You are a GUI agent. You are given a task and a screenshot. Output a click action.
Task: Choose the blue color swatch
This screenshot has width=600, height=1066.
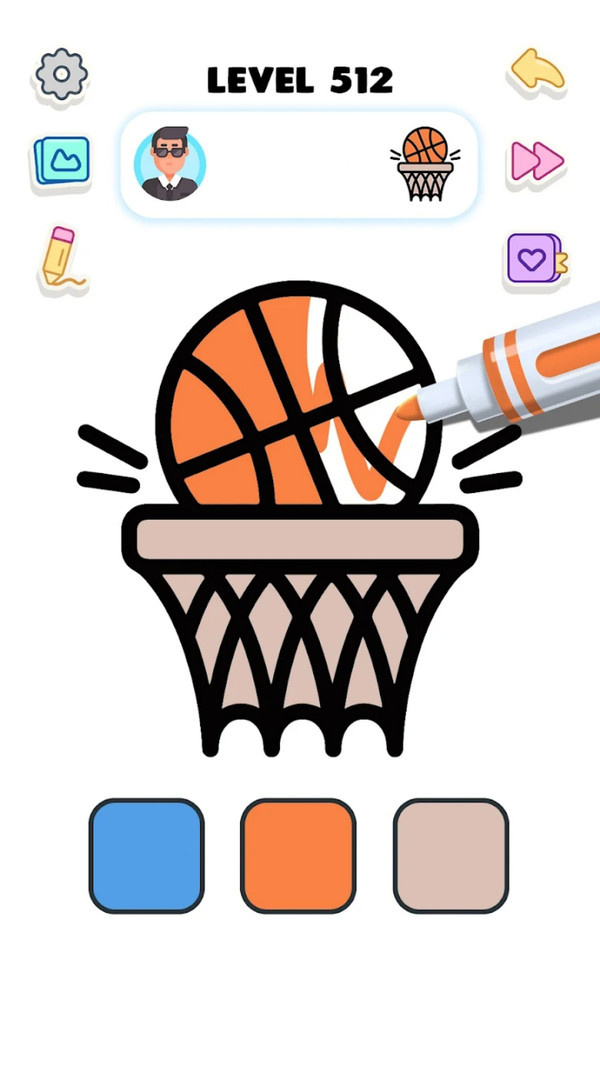point(146,856)
